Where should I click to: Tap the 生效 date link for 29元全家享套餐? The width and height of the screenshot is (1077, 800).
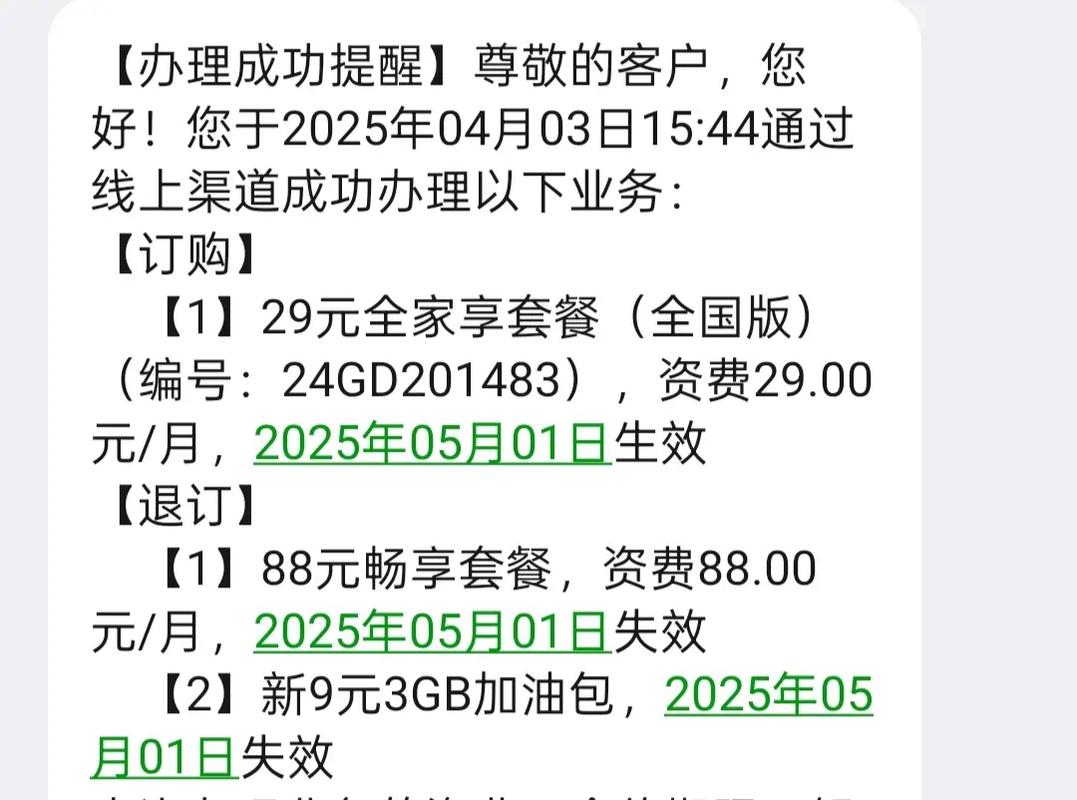(x=432, y=443)
